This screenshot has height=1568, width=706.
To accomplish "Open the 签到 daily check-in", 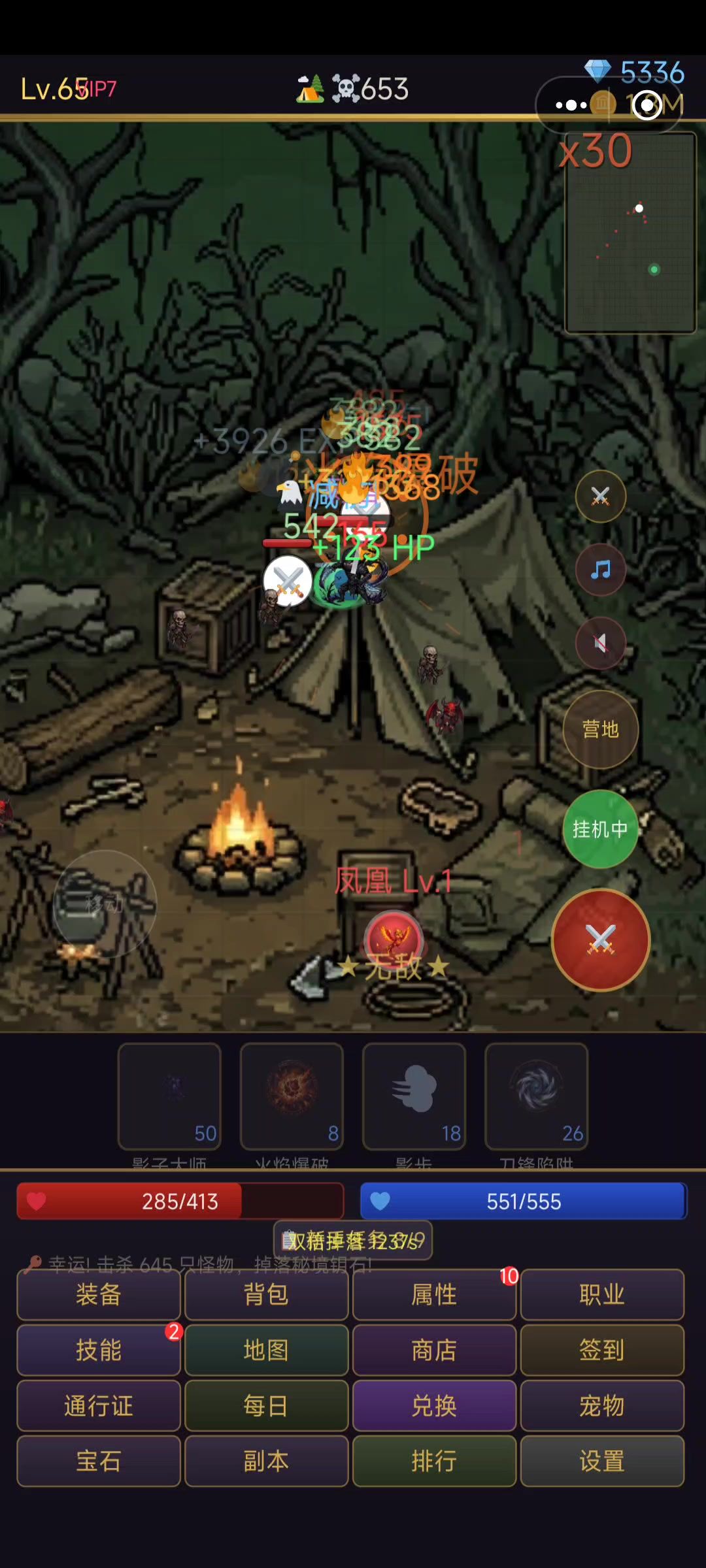I will tap(602, 1350).
